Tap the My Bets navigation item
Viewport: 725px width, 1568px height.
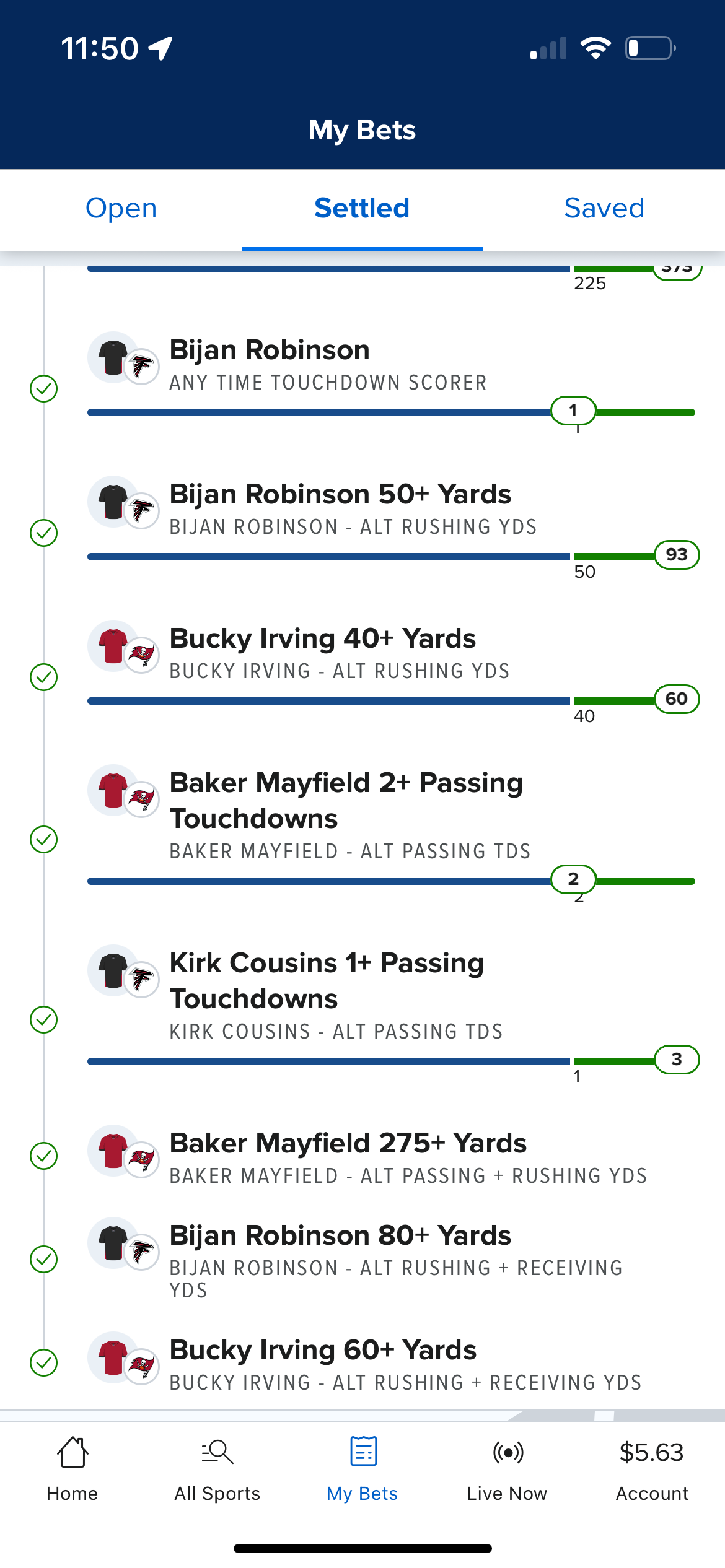362,1468
